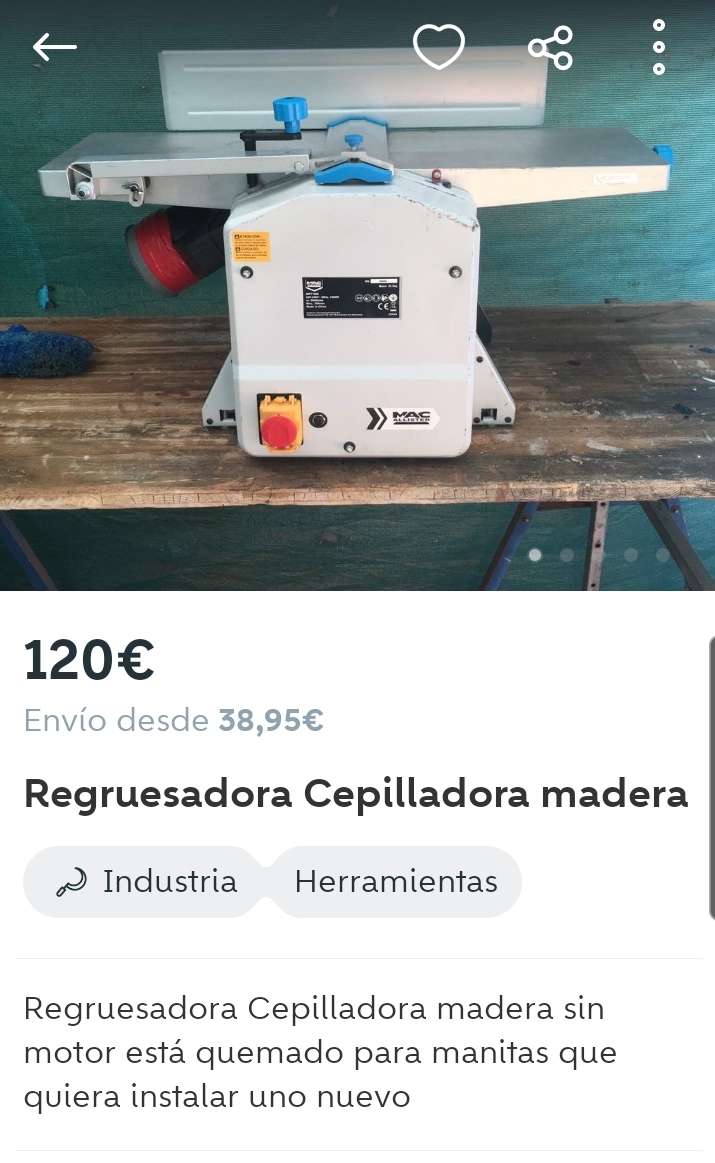Share this listing

(550, 48)
